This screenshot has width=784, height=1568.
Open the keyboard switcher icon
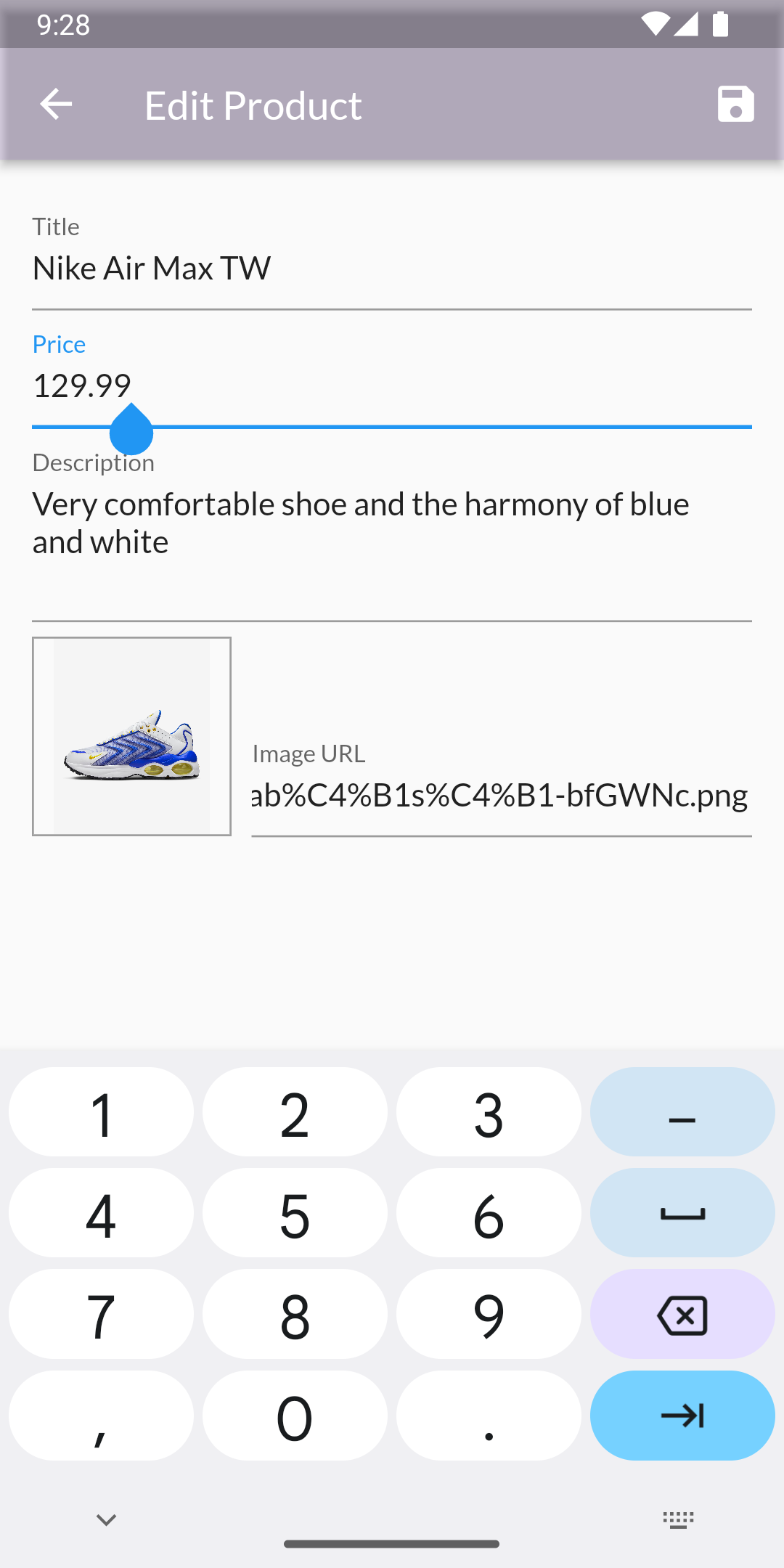pos(678,1519)
